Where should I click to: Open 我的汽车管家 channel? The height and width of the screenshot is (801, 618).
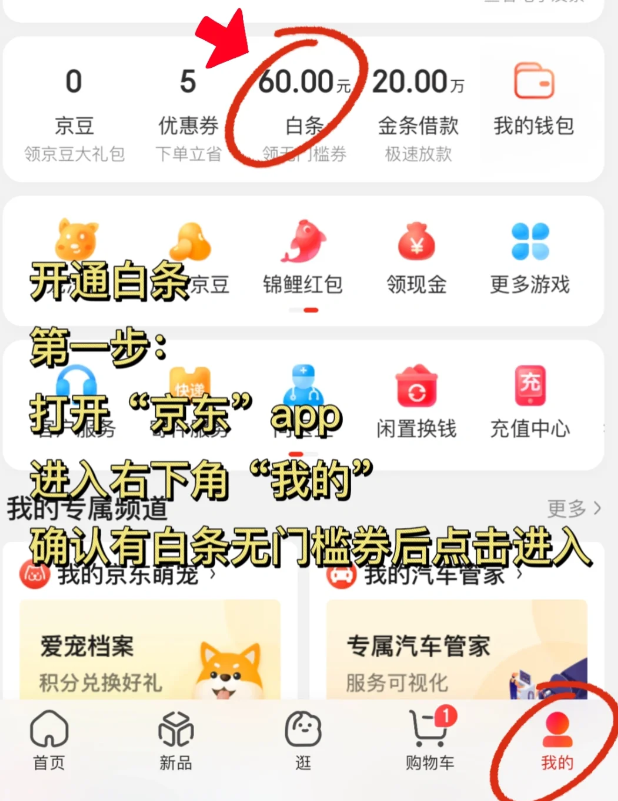pos(435,575)
